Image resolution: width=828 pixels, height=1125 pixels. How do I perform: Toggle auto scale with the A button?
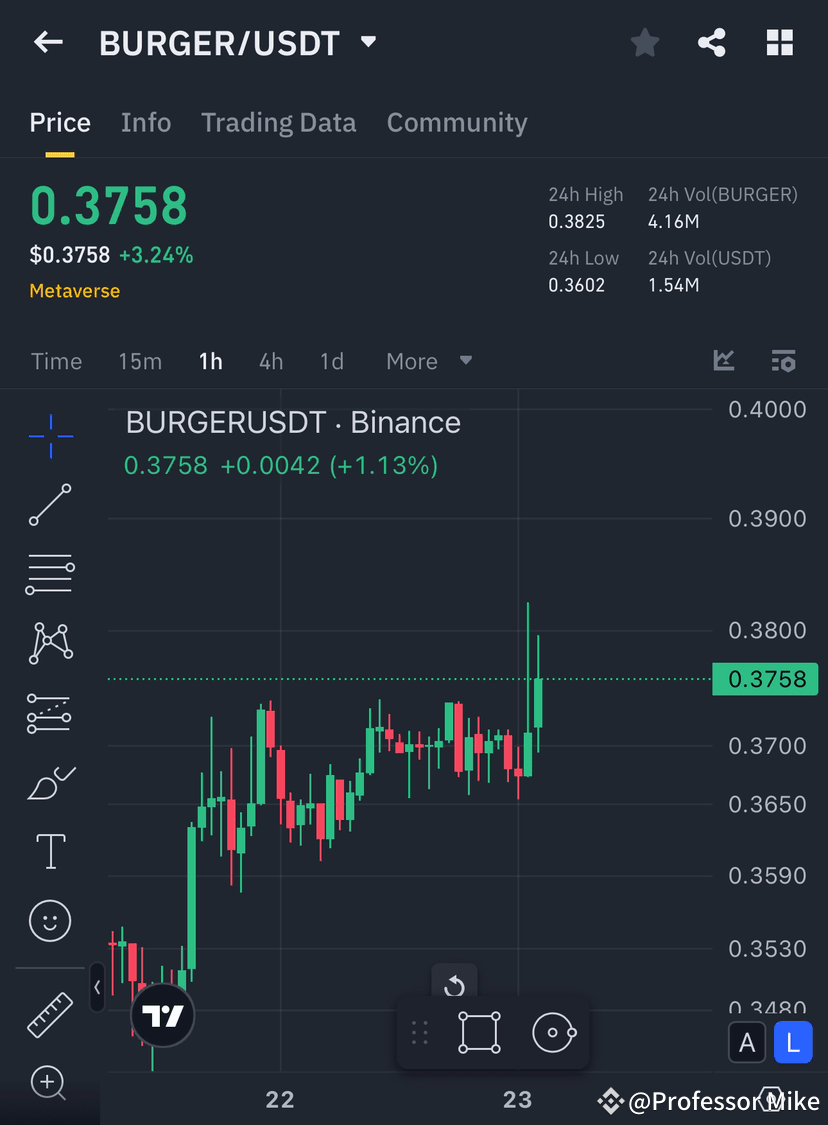pyautogui.click(x=747, y=1042)
